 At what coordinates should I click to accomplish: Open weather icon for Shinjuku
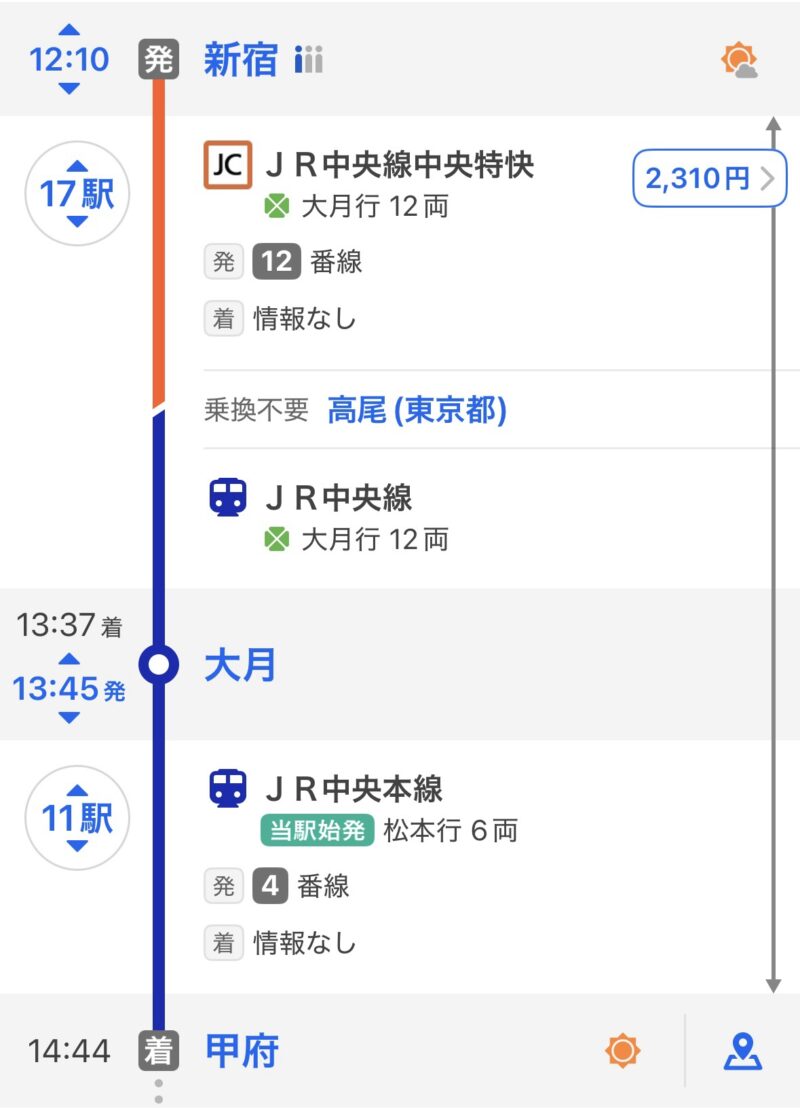(x=740, y=61)
